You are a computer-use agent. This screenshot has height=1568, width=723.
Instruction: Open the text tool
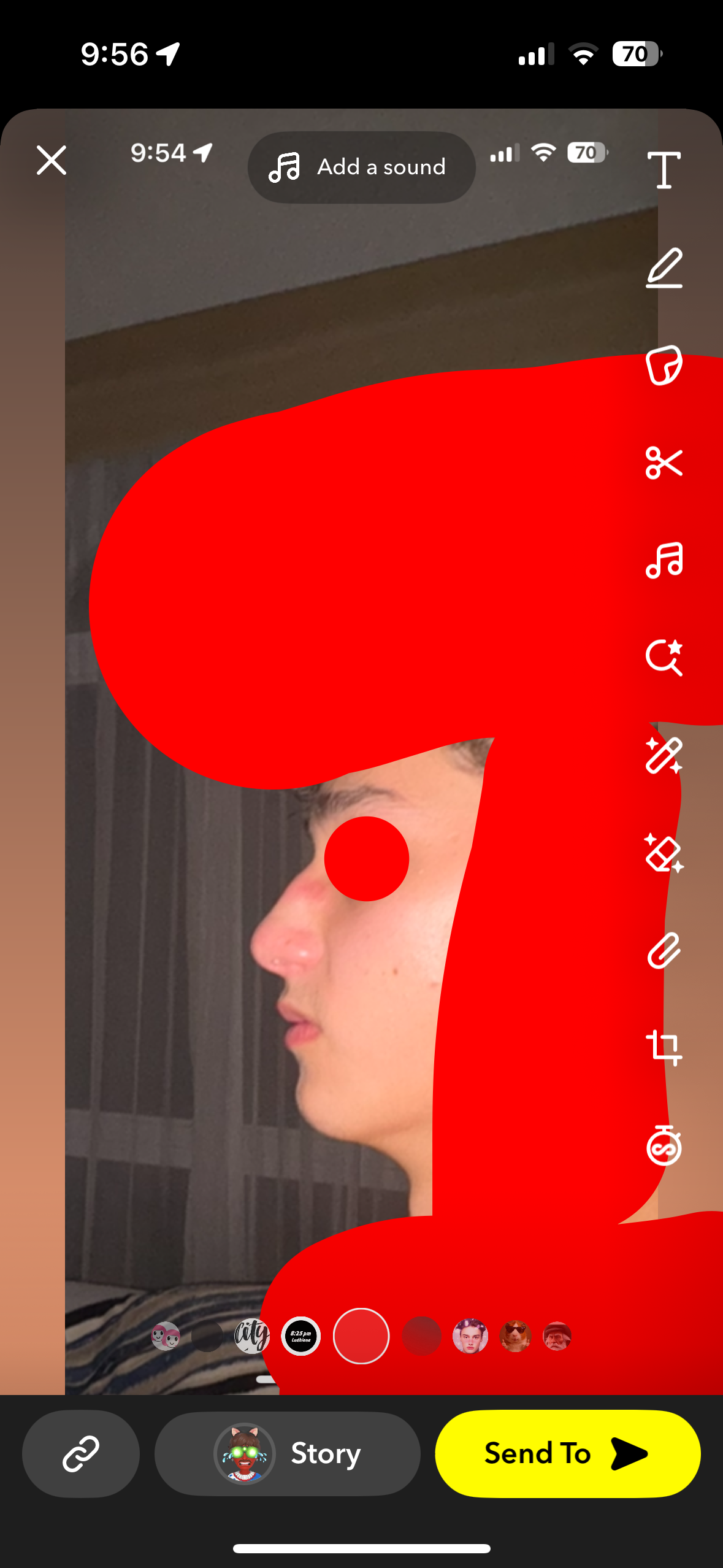coord(664,170)
